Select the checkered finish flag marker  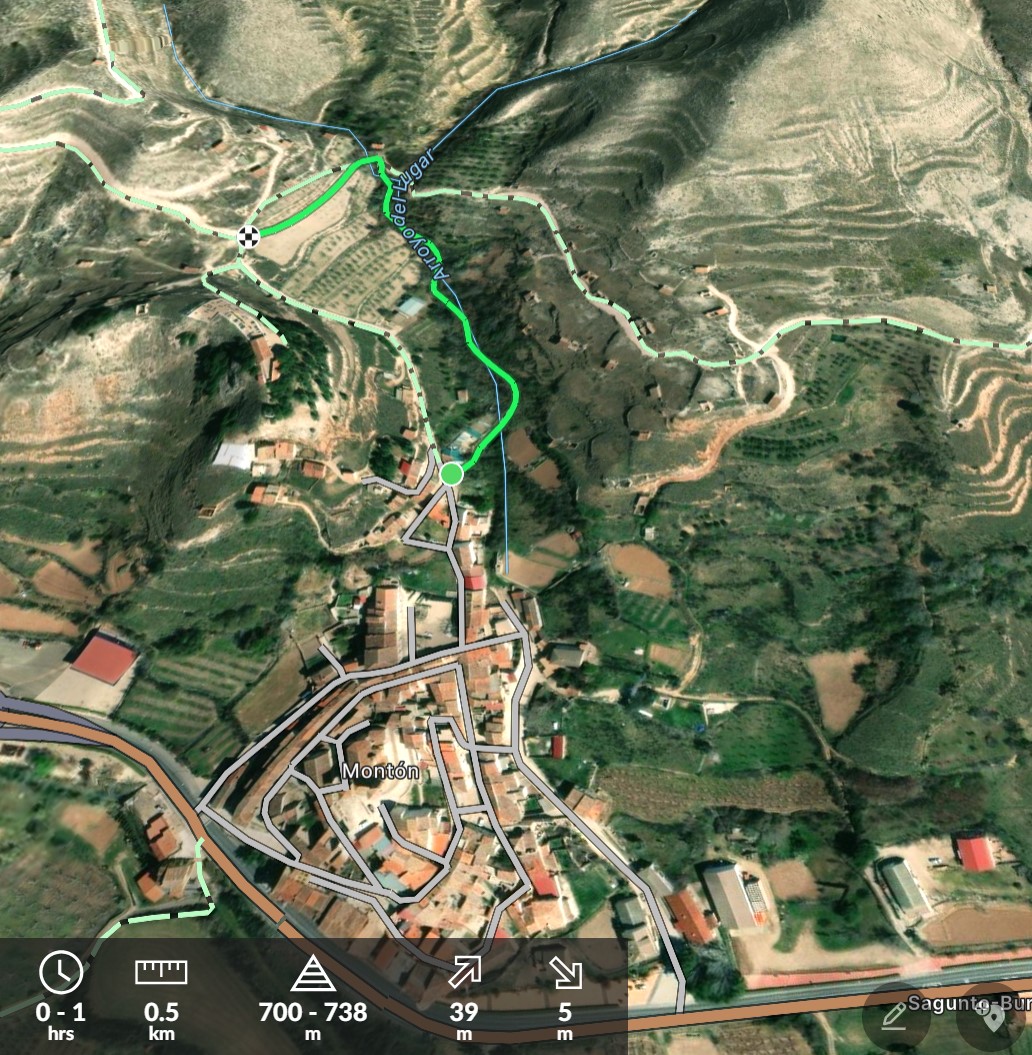(x=249, y=236)
